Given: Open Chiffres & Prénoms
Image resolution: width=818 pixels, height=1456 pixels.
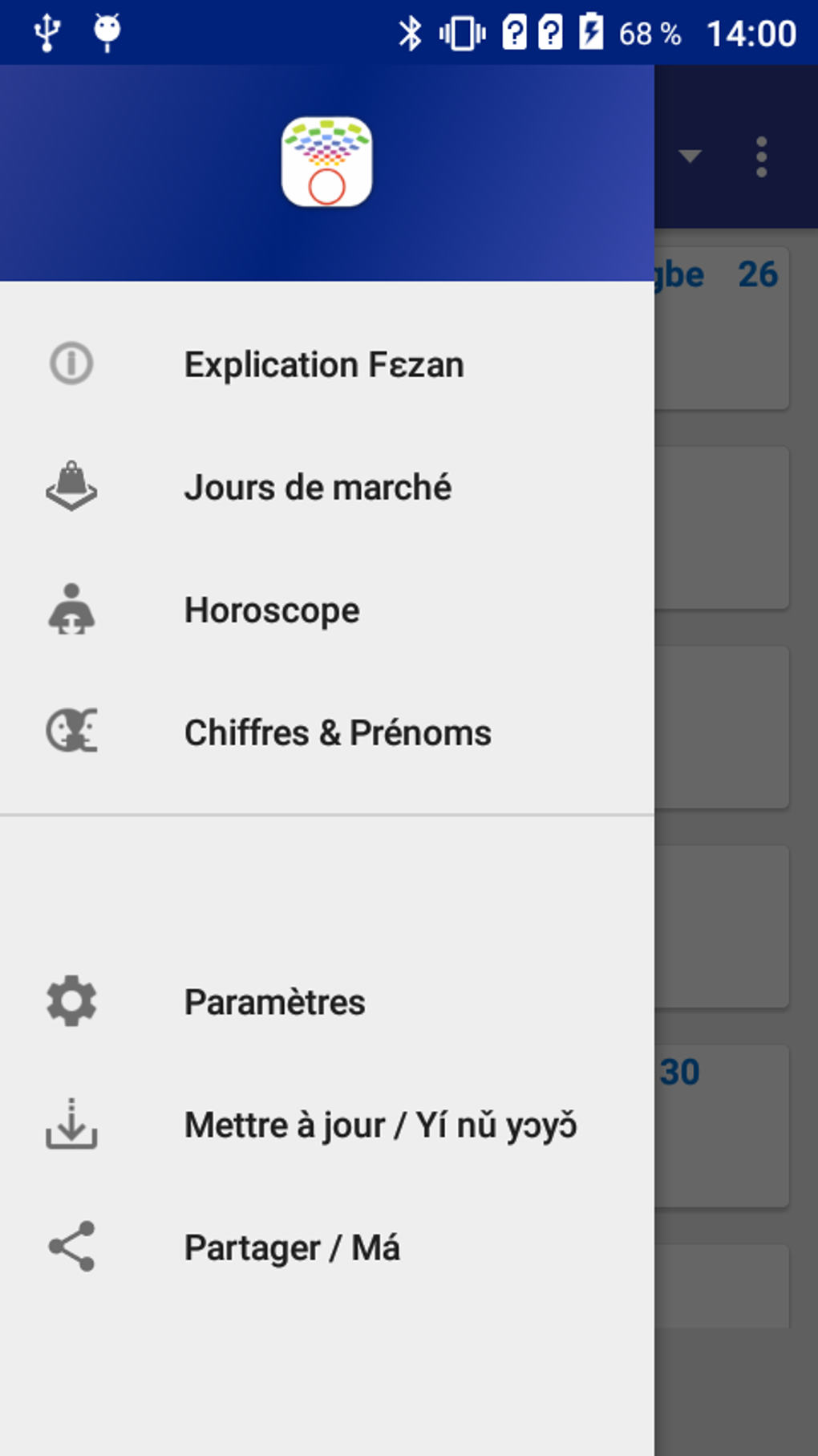Looking at the screenshot, I should click(338, 733).
